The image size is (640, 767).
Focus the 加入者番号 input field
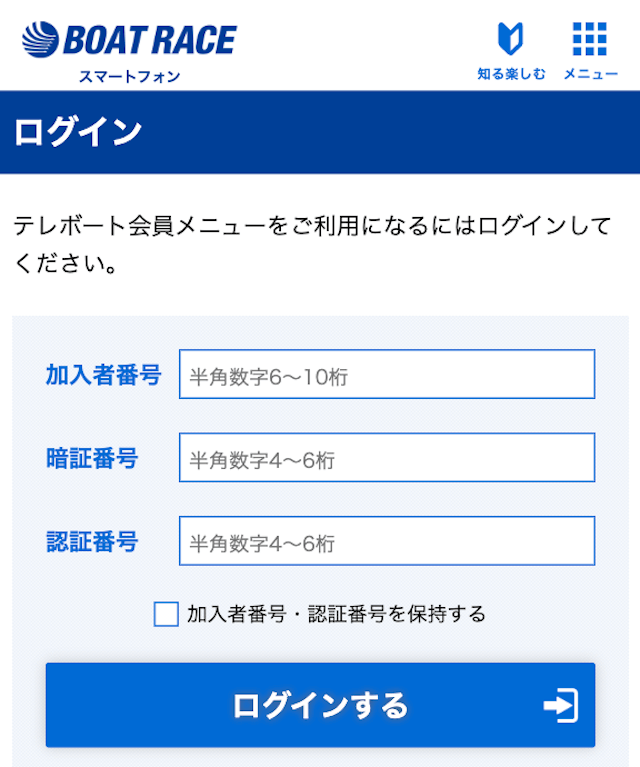click(x=387, y=374)
